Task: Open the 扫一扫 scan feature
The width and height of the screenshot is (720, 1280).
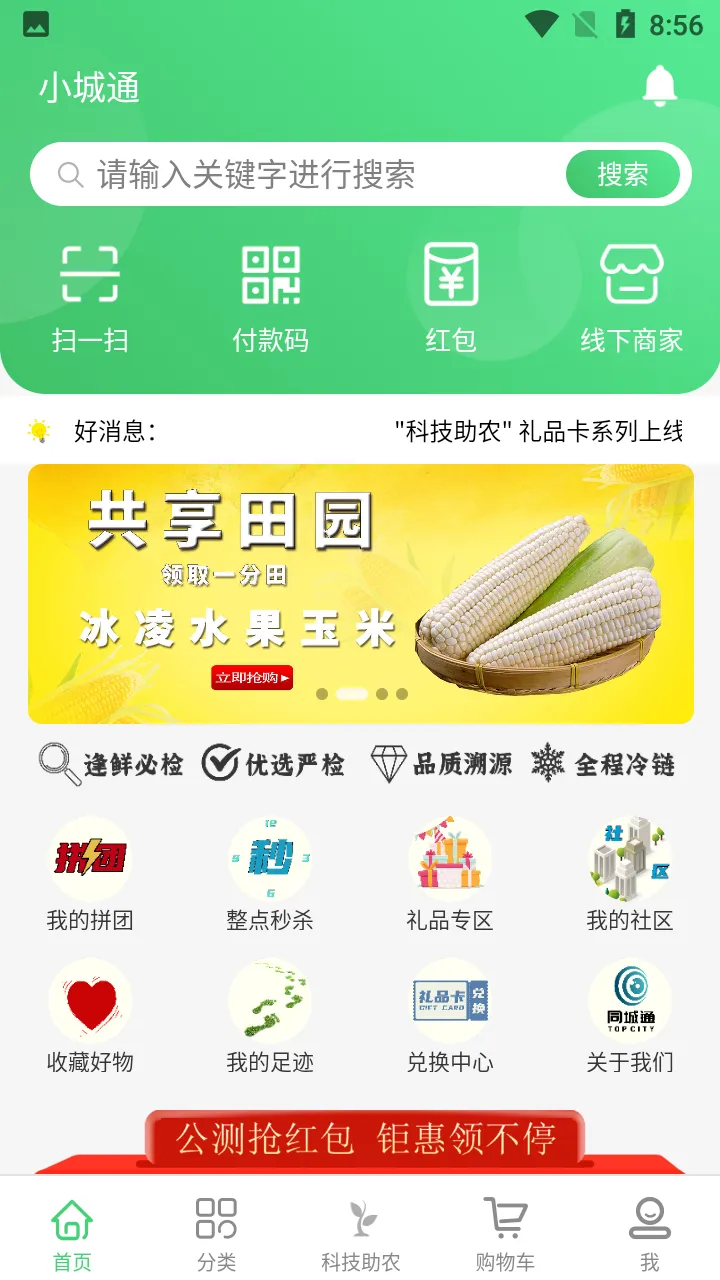Action: 90,290
